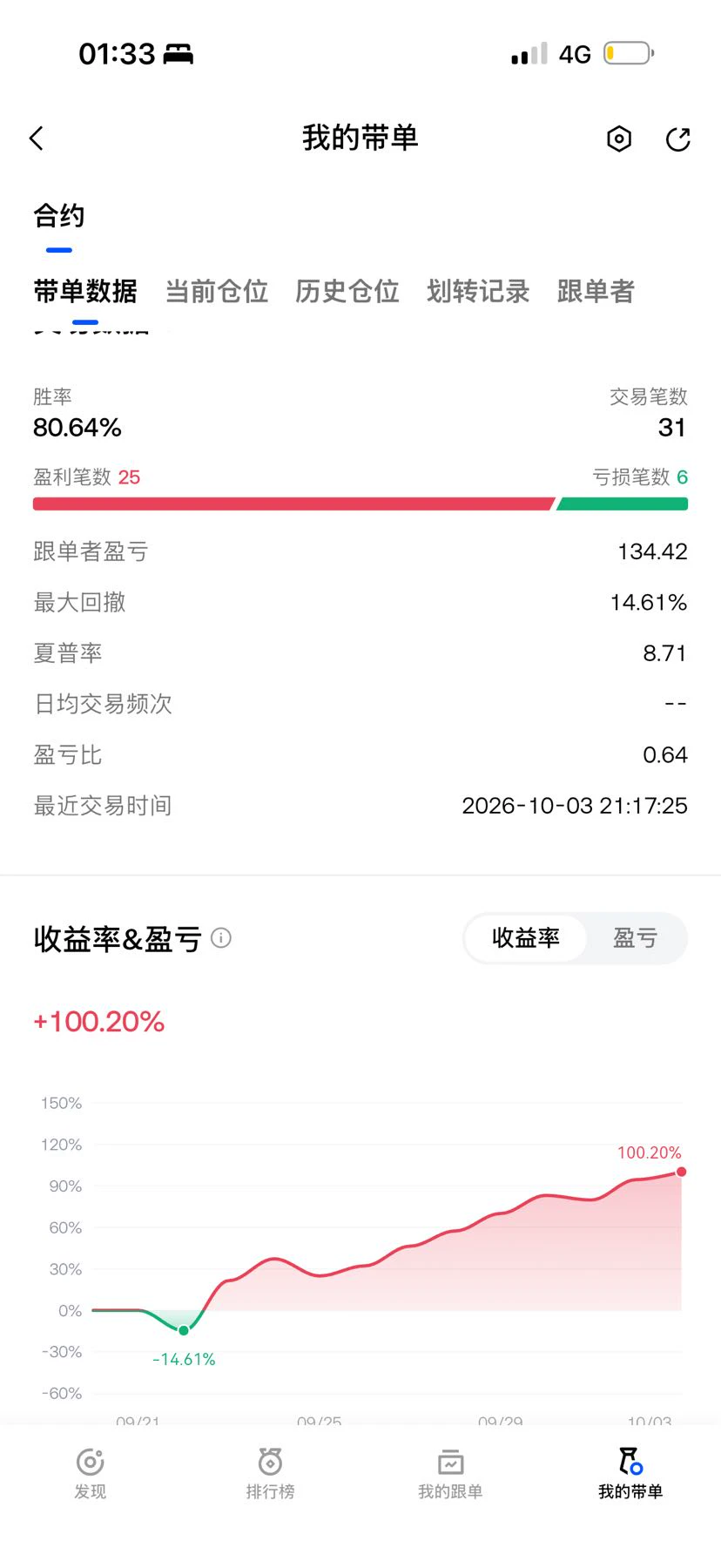Go to the 排行榜 bottom tab
The width and height of the screenshot is (721, 1568).
click(x=270, y=1473)
